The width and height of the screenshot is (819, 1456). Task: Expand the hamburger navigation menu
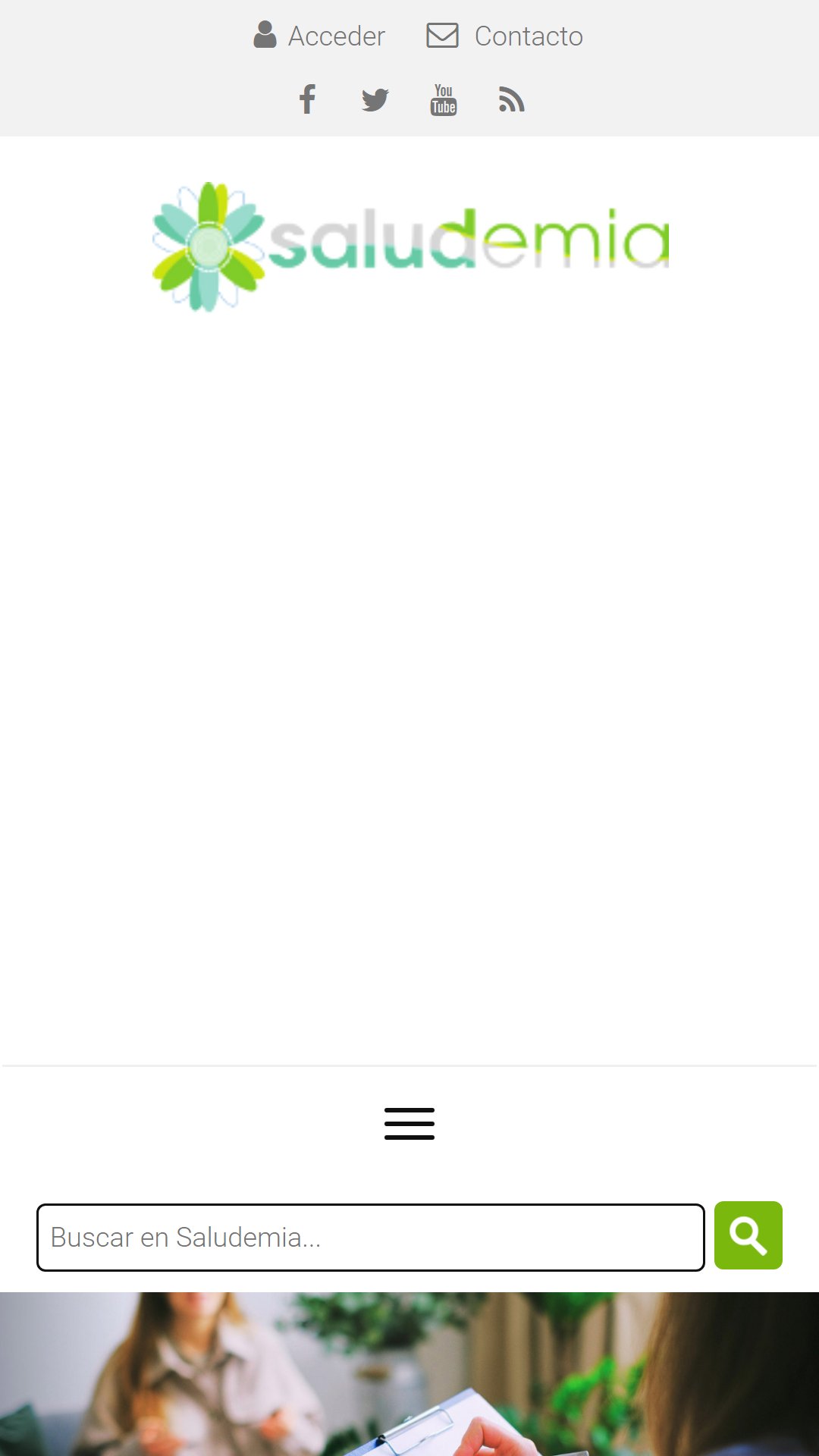coord(409,1123)
